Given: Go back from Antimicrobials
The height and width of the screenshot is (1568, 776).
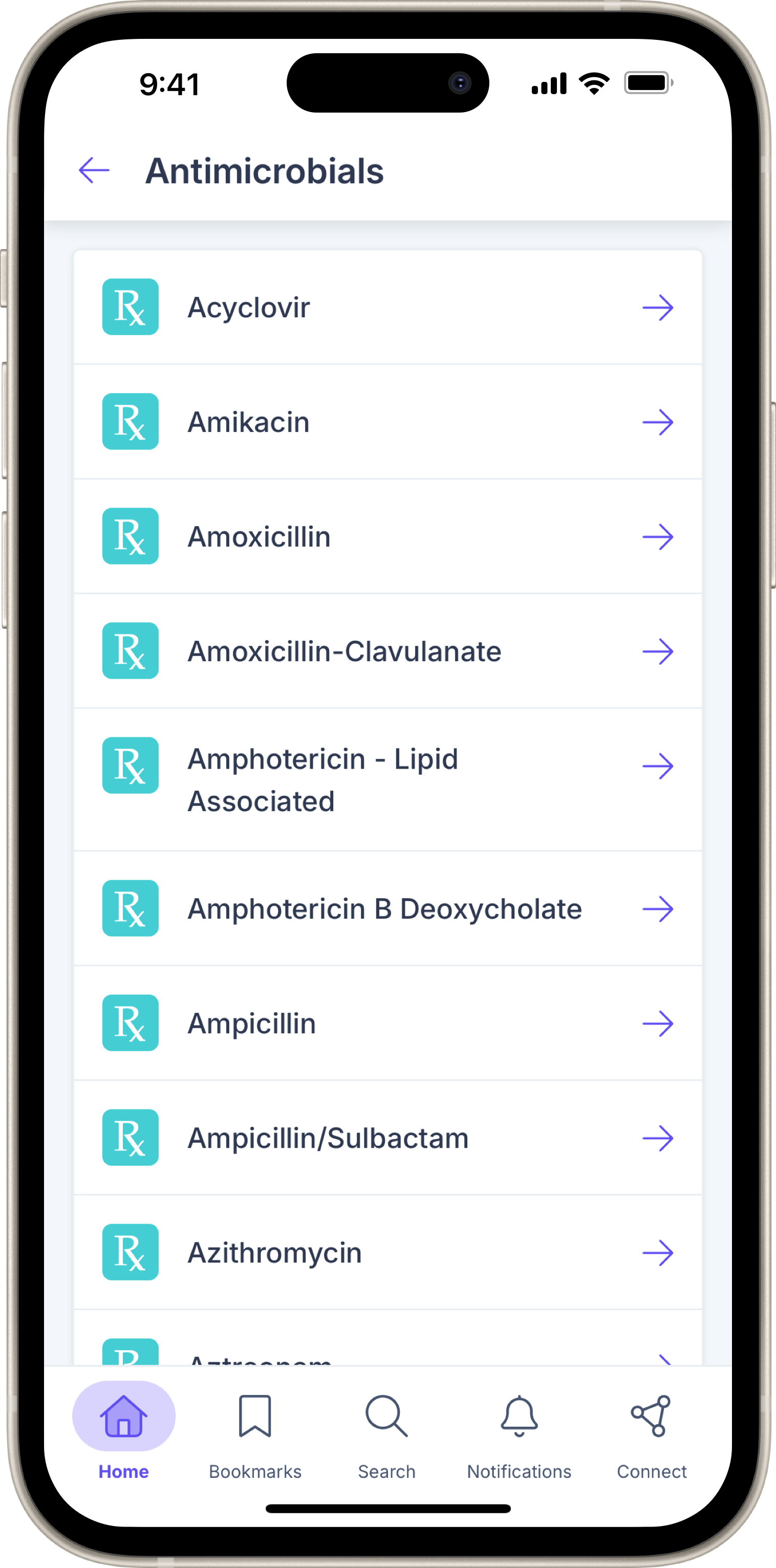Looking at the screenshot, I should point(94,170).
